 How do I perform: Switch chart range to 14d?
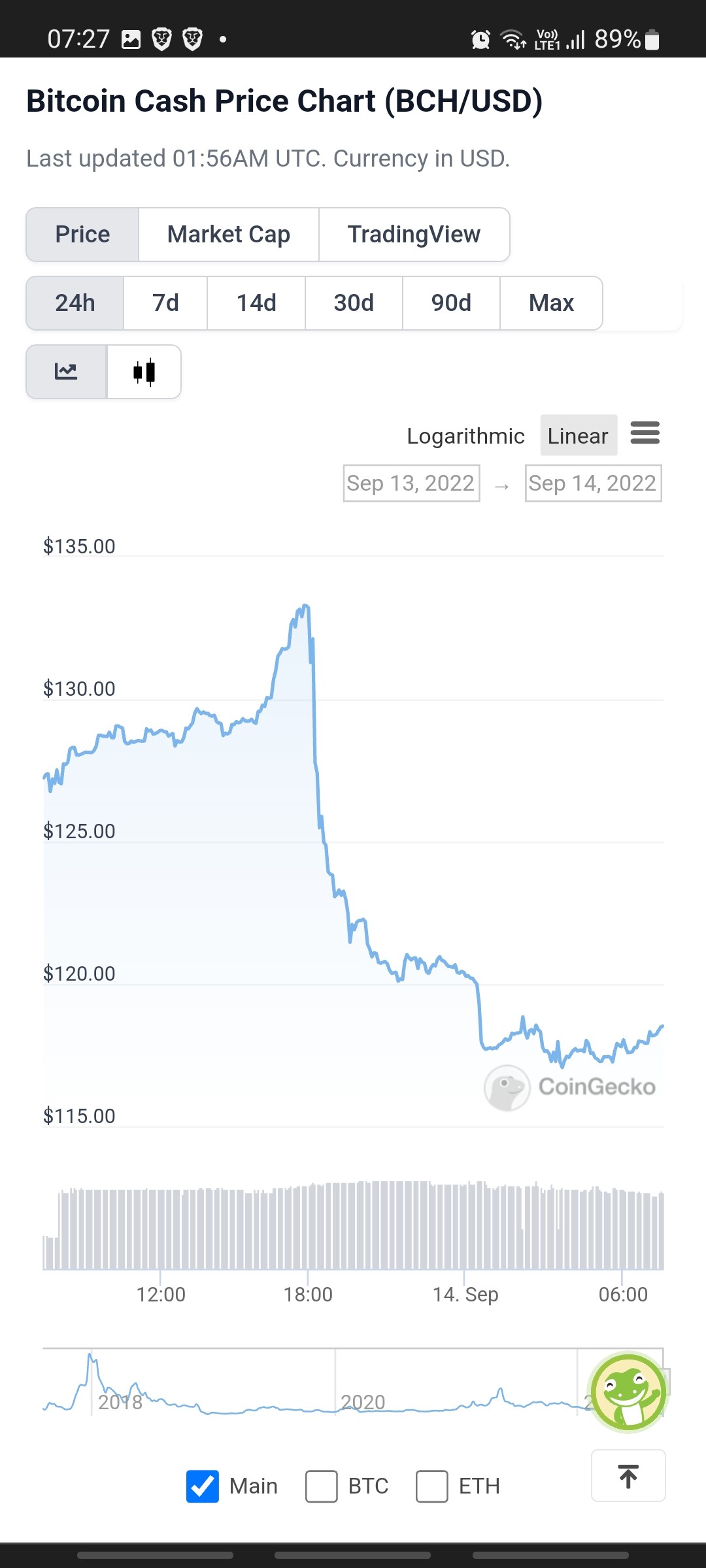tap(256, 303)
